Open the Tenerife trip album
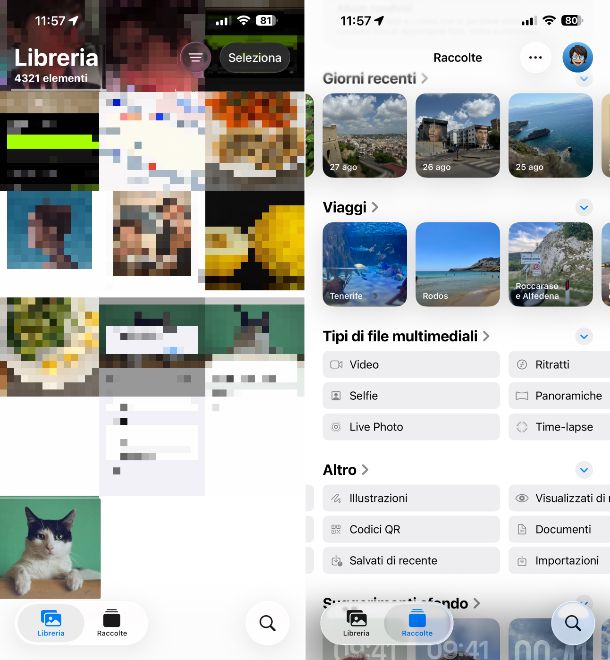This screenshot has height=660, width=610. pyautogui.click(x=364, y=264)
